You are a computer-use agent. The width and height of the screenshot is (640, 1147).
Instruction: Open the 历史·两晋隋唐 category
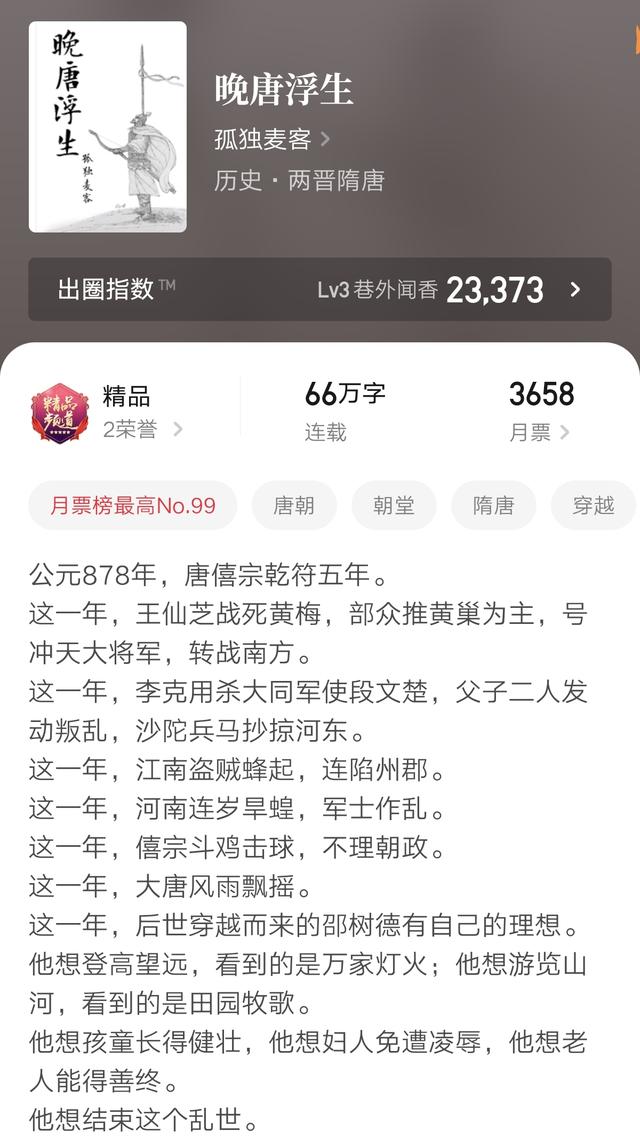299,181
